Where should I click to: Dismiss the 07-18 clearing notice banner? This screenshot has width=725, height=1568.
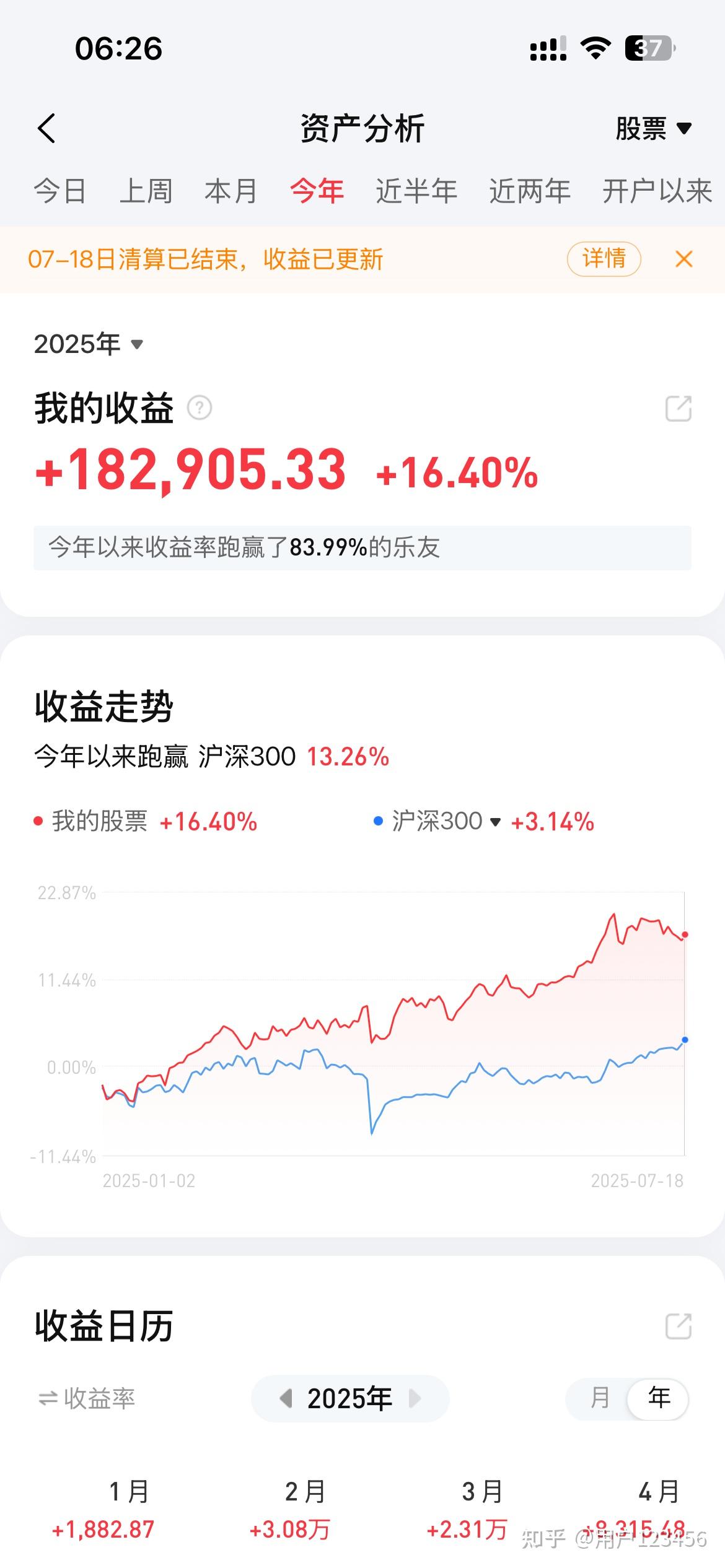(683, 259)
